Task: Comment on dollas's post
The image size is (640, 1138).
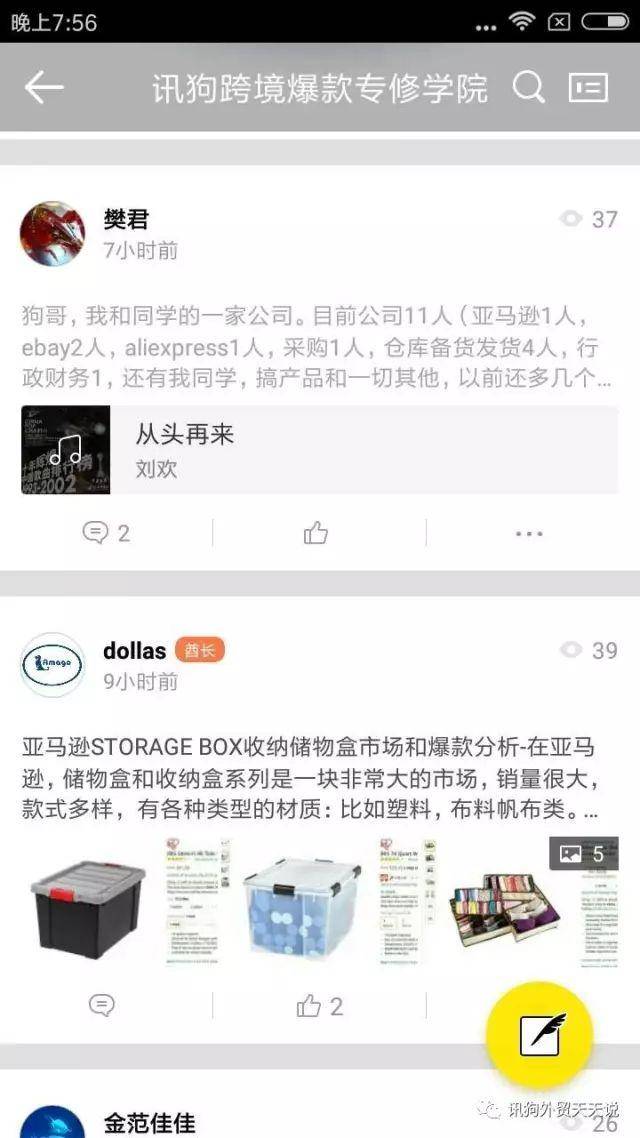Action: coord(101,1006)
